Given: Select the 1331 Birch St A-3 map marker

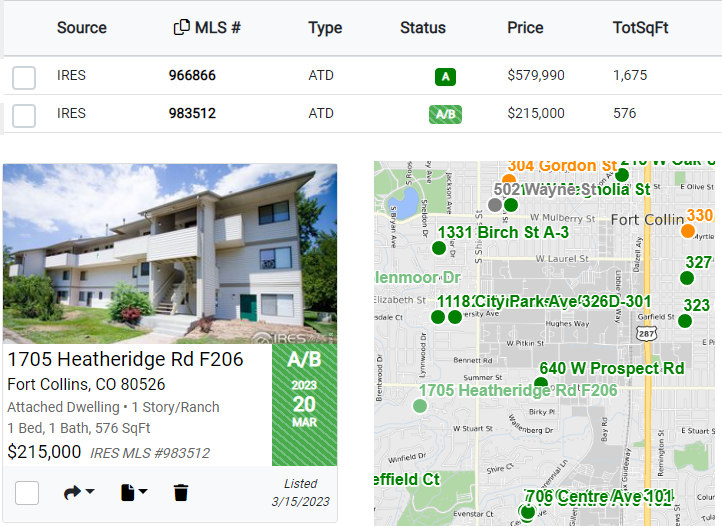Looking at the screenshot, I should point(438,248).
